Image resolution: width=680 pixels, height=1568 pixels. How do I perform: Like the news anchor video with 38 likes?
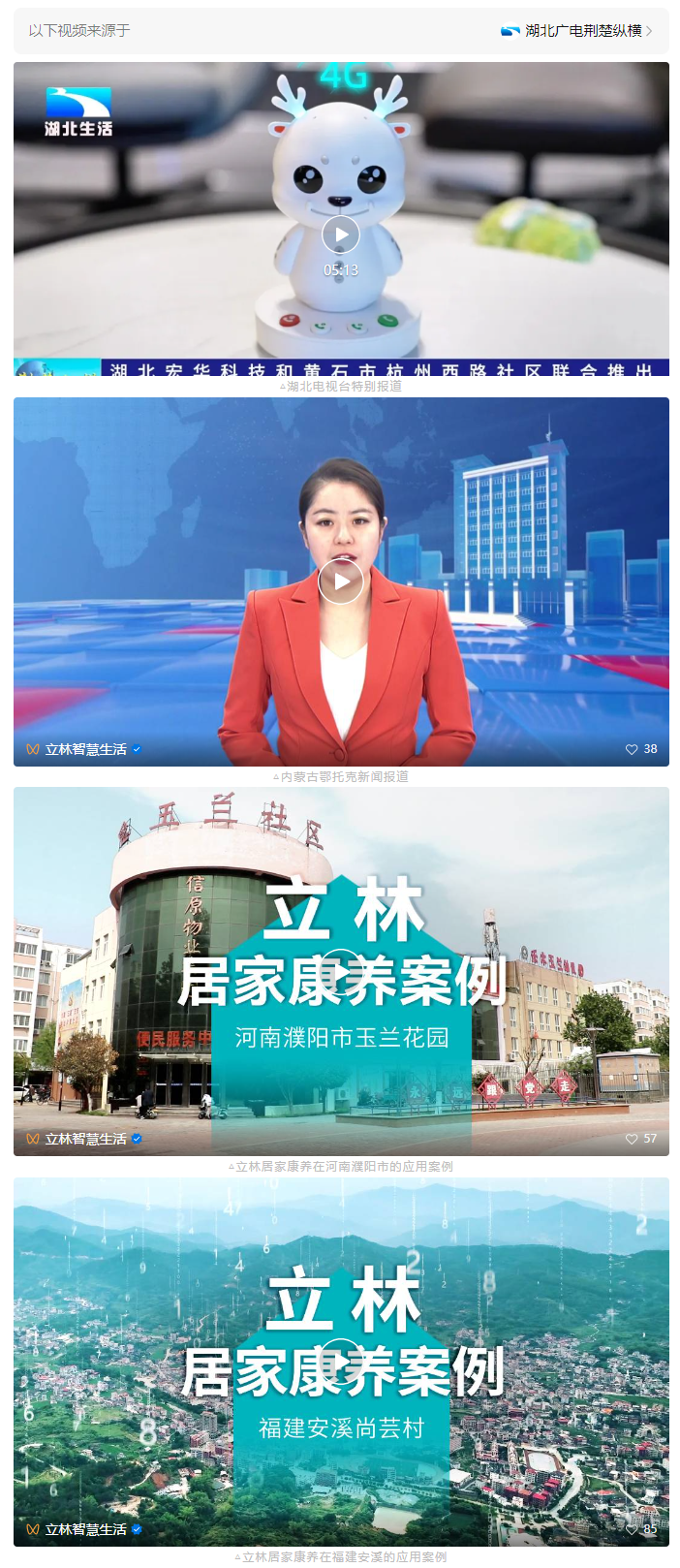pyautogui.click(x=632, y=749)
